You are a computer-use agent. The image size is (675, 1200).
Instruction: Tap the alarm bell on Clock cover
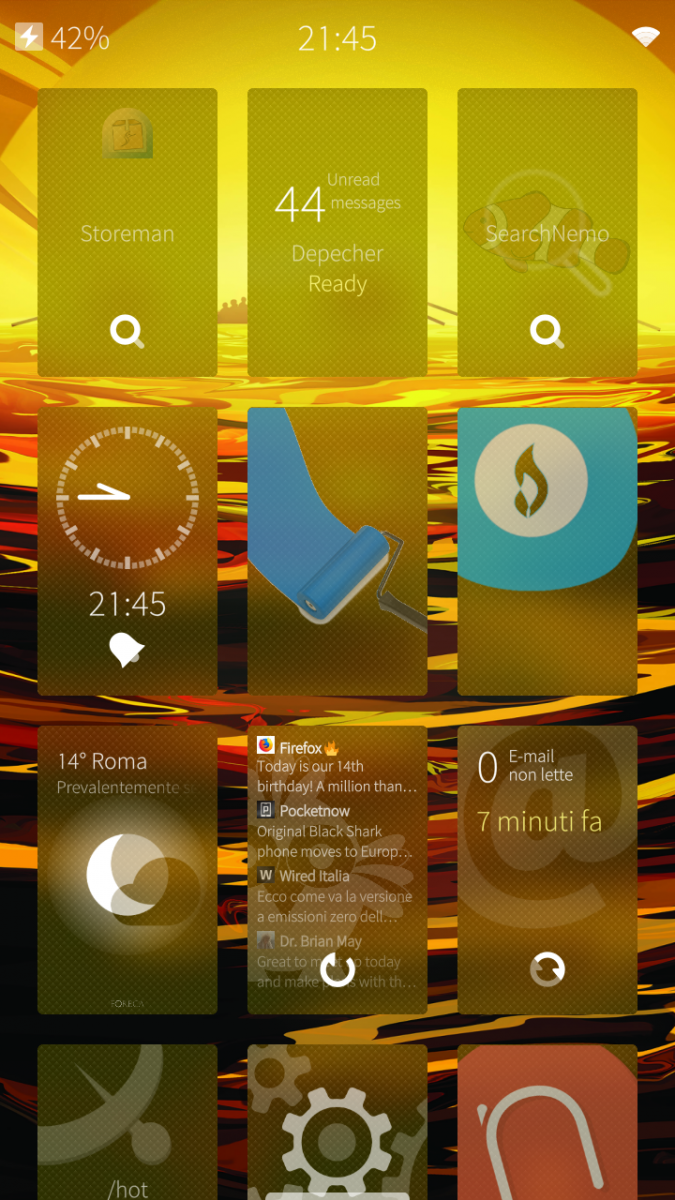127,651
